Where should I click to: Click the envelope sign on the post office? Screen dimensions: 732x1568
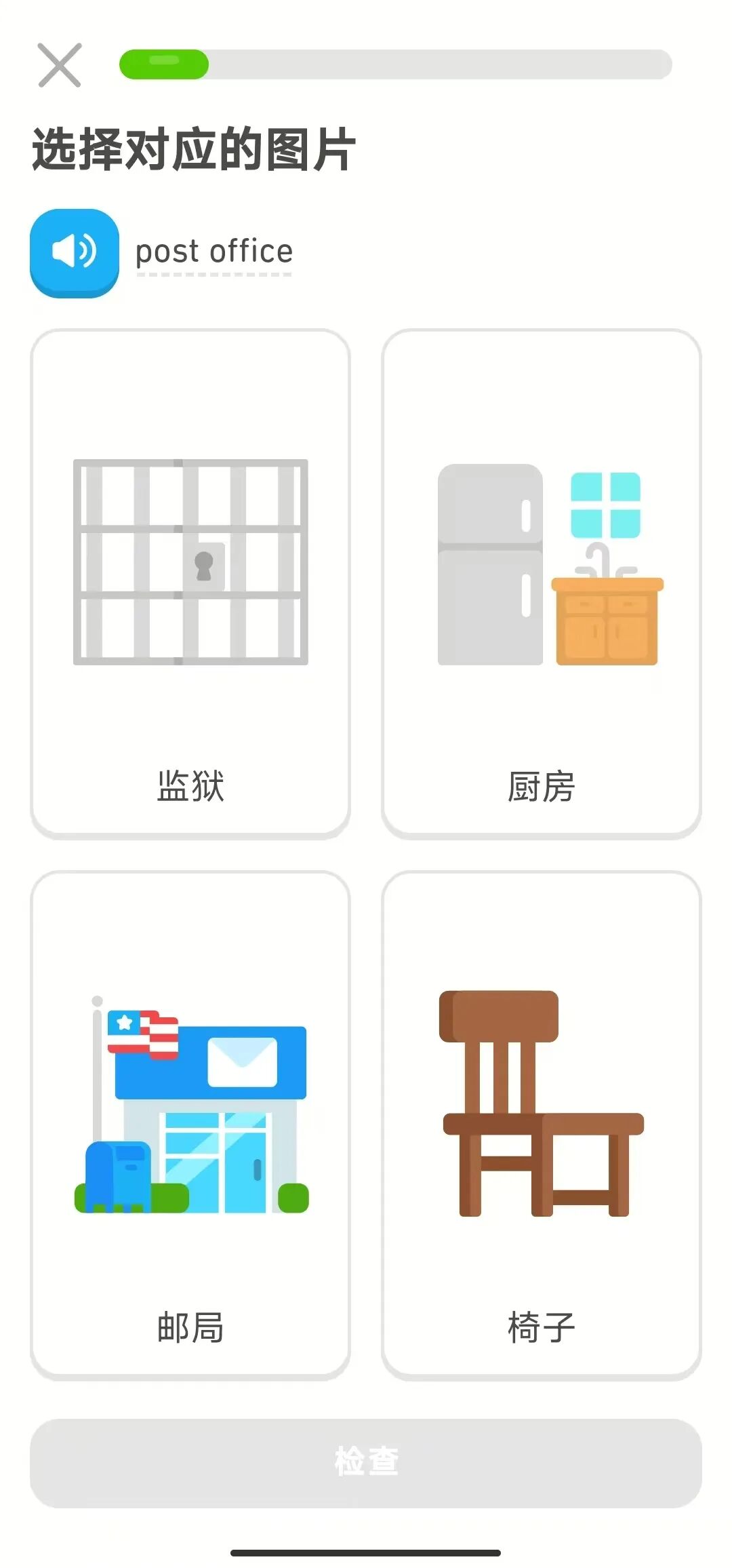point(243,1062)
